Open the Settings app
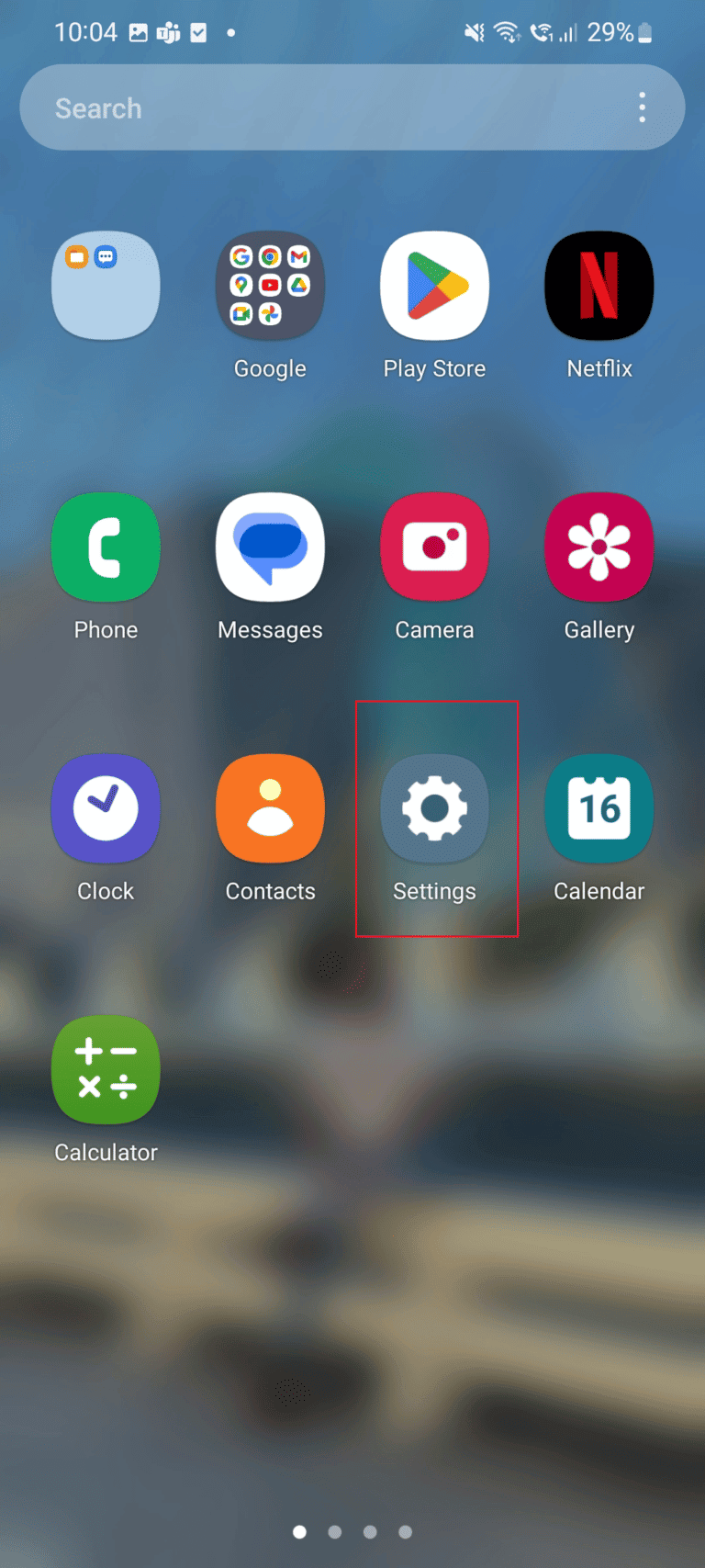Screen dimensions: 705x1568 point(434,809)
